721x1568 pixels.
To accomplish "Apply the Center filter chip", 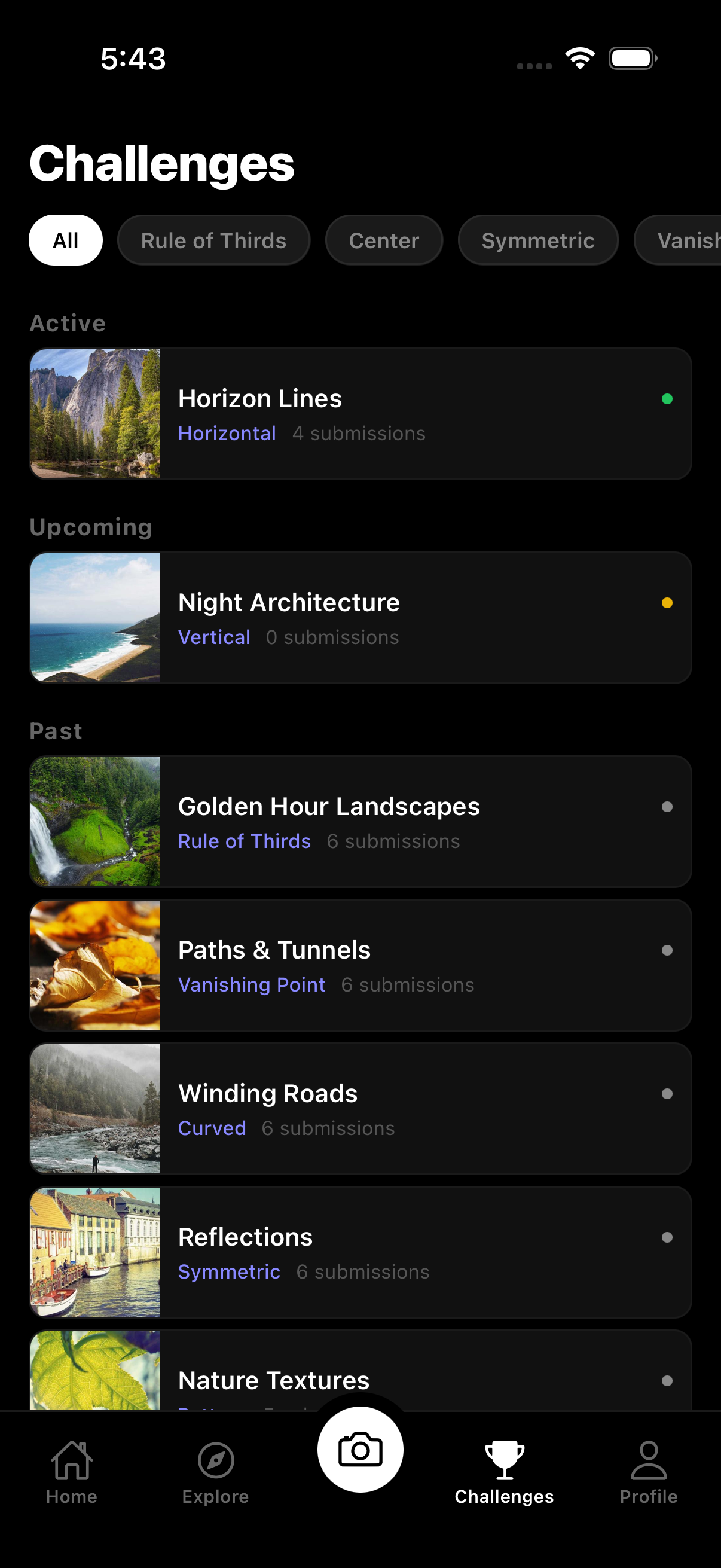I will coord(384,240).
